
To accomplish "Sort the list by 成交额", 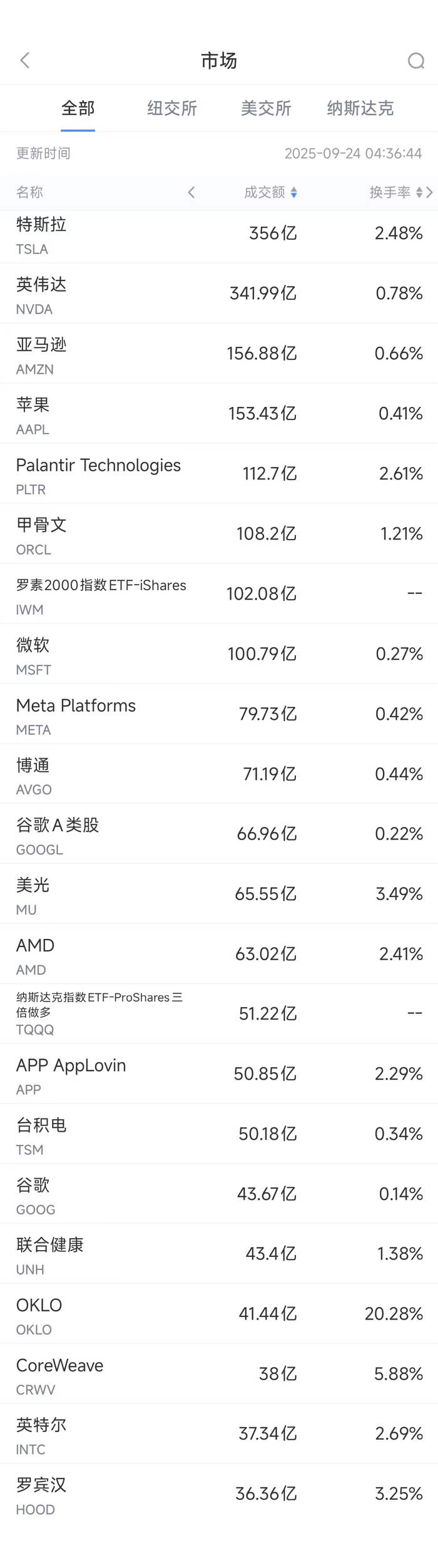I will click(x=271, y=192).
